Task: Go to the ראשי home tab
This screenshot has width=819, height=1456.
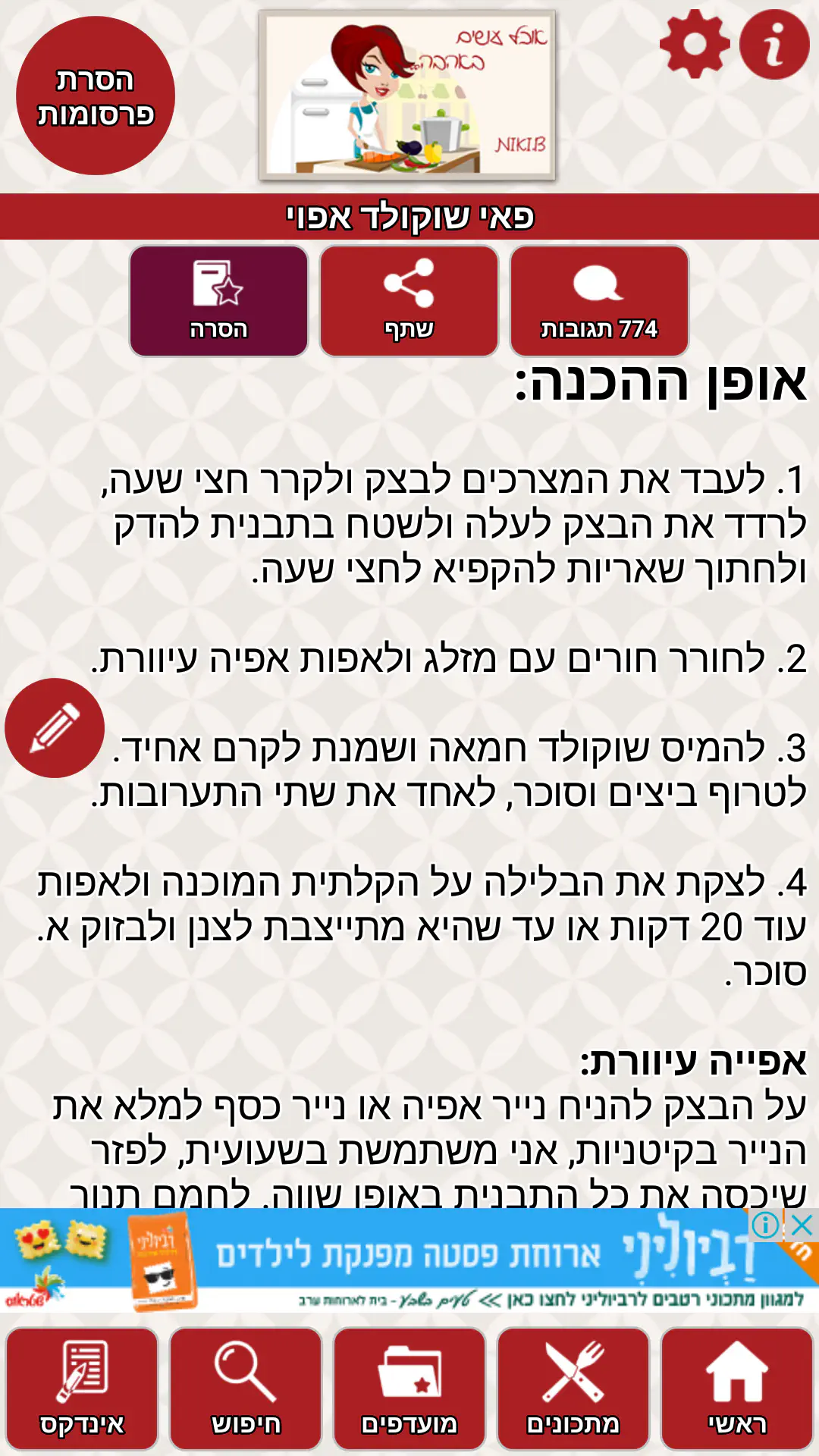Action: [737, 1389]
